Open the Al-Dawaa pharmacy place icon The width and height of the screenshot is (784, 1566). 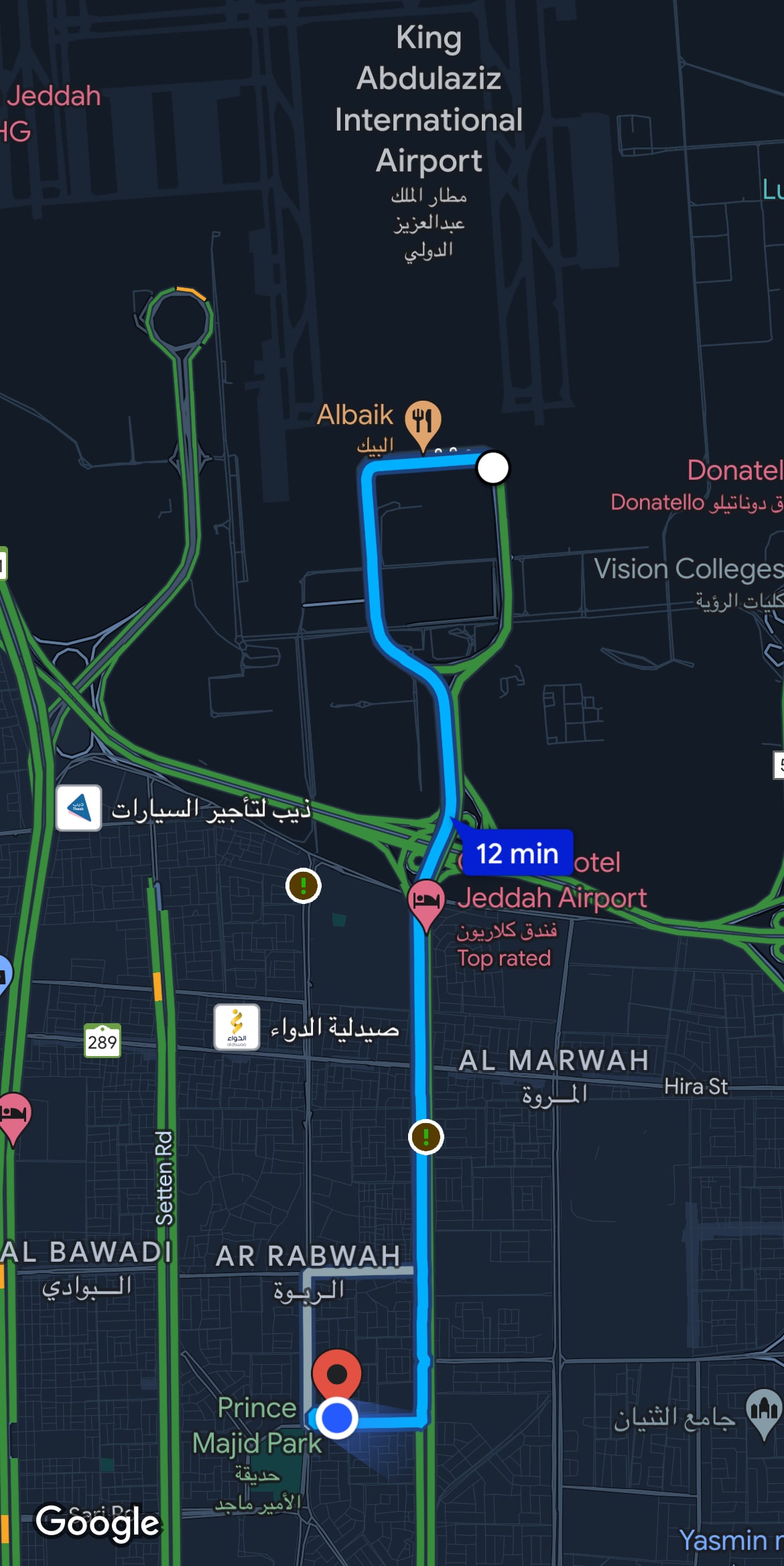(237, 1027)
